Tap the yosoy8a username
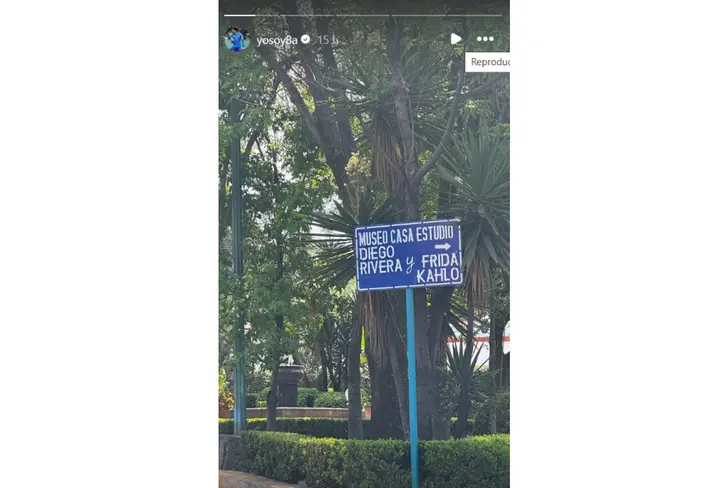Viewport: 728px width, 488px height. pyautogui.click(x=276, y=40)
